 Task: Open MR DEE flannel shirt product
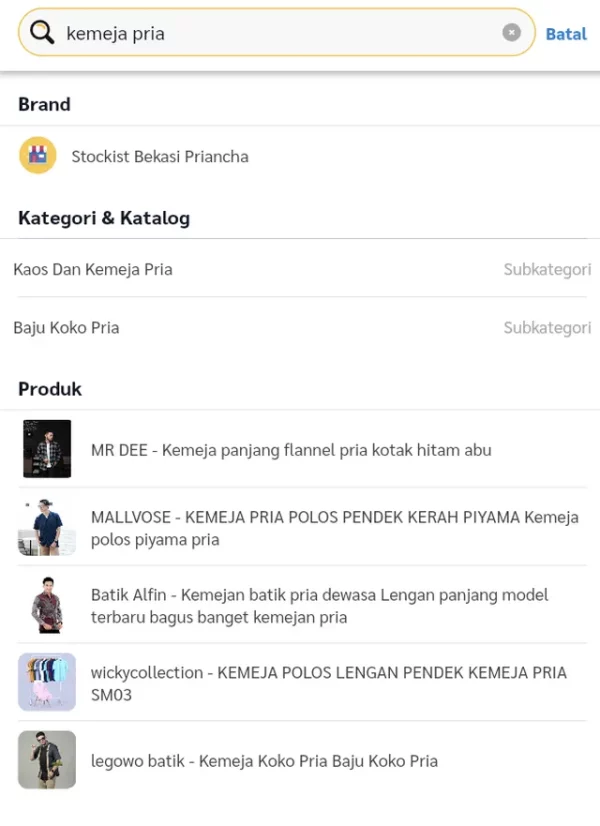tap(291, 450)
